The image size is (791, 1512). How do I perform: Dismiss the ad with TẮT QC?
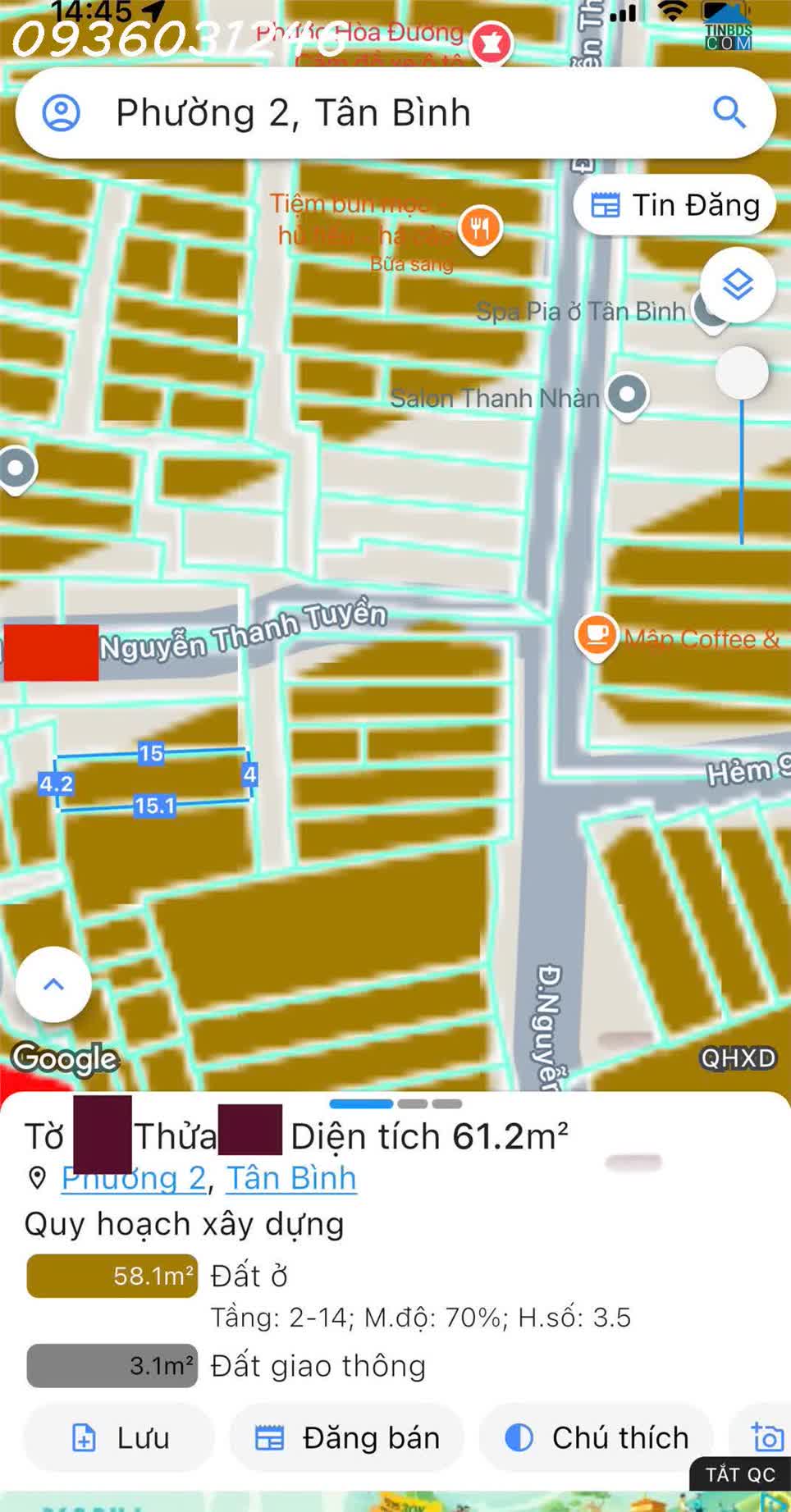coord(740,1474)
